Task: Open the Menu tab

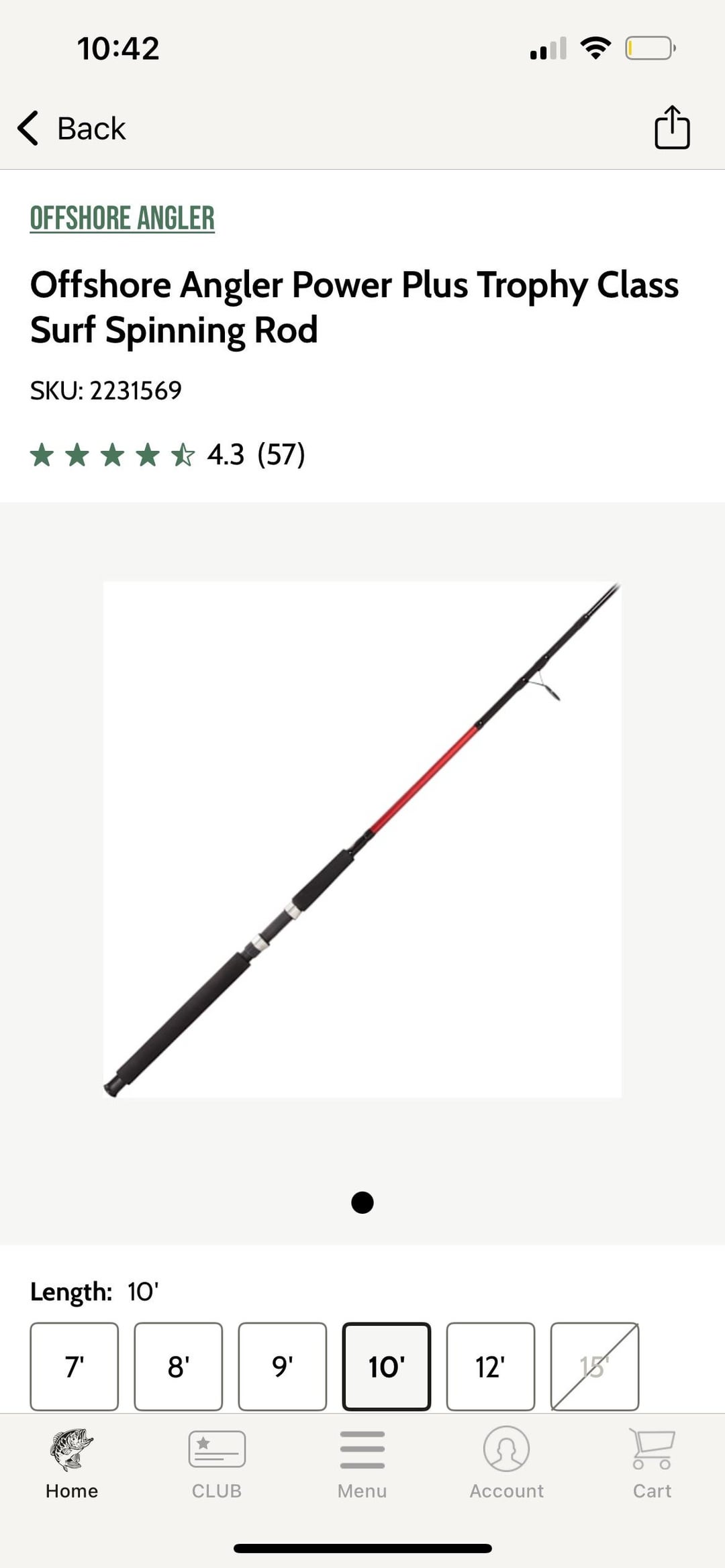Action: [362, 1464]
